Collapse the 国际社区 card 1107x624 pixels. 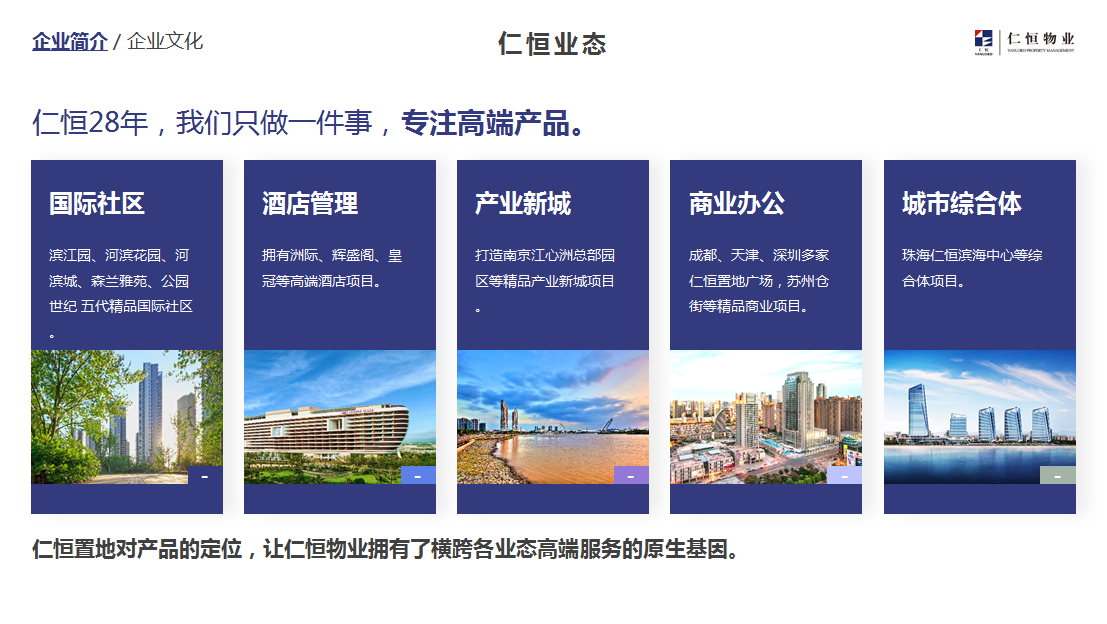[205, 476]
